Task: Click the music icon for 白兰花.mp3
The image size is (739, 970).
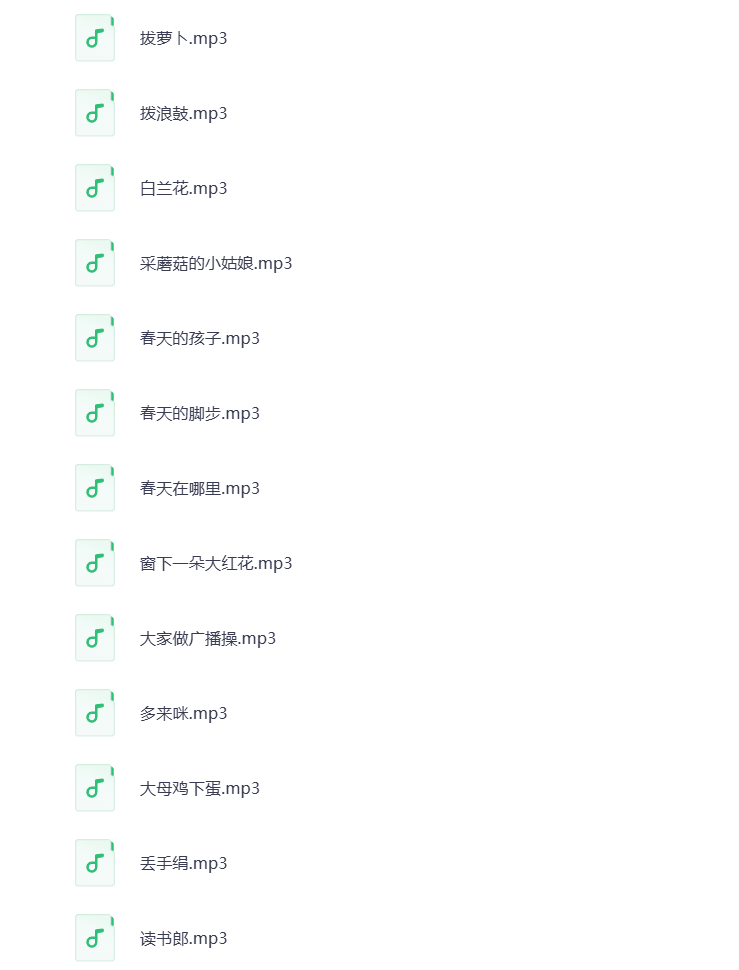Action: click(x=94, y=187)
